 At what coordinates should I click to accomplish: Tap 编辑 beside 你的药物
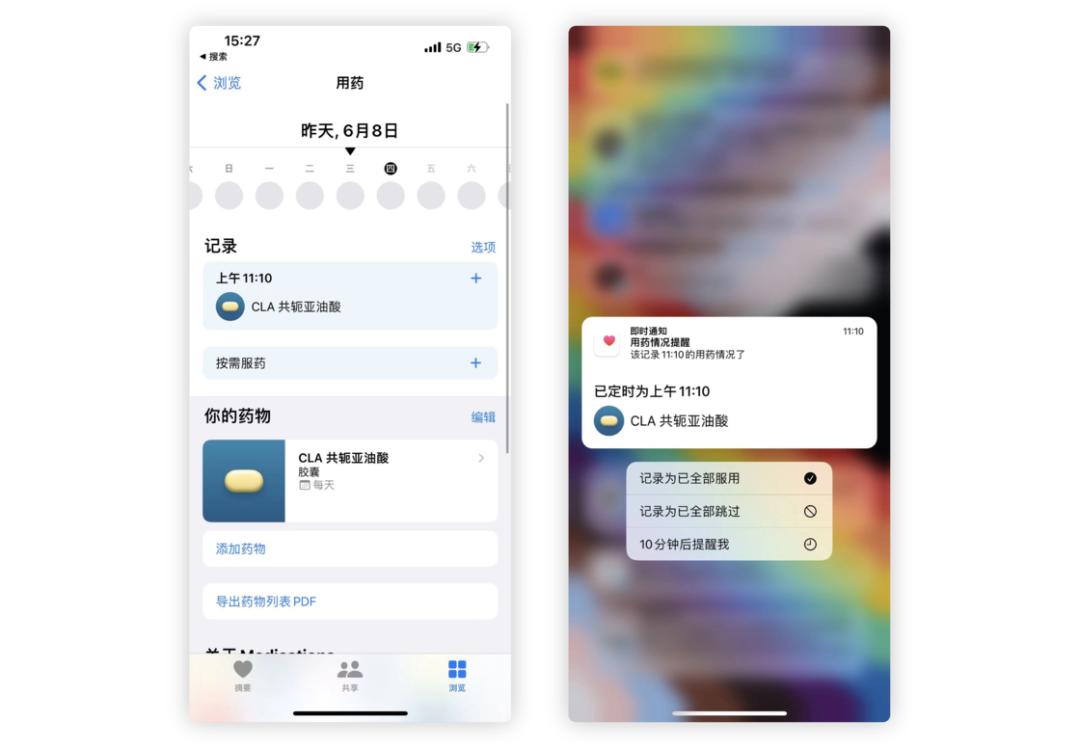coord(483,417)
